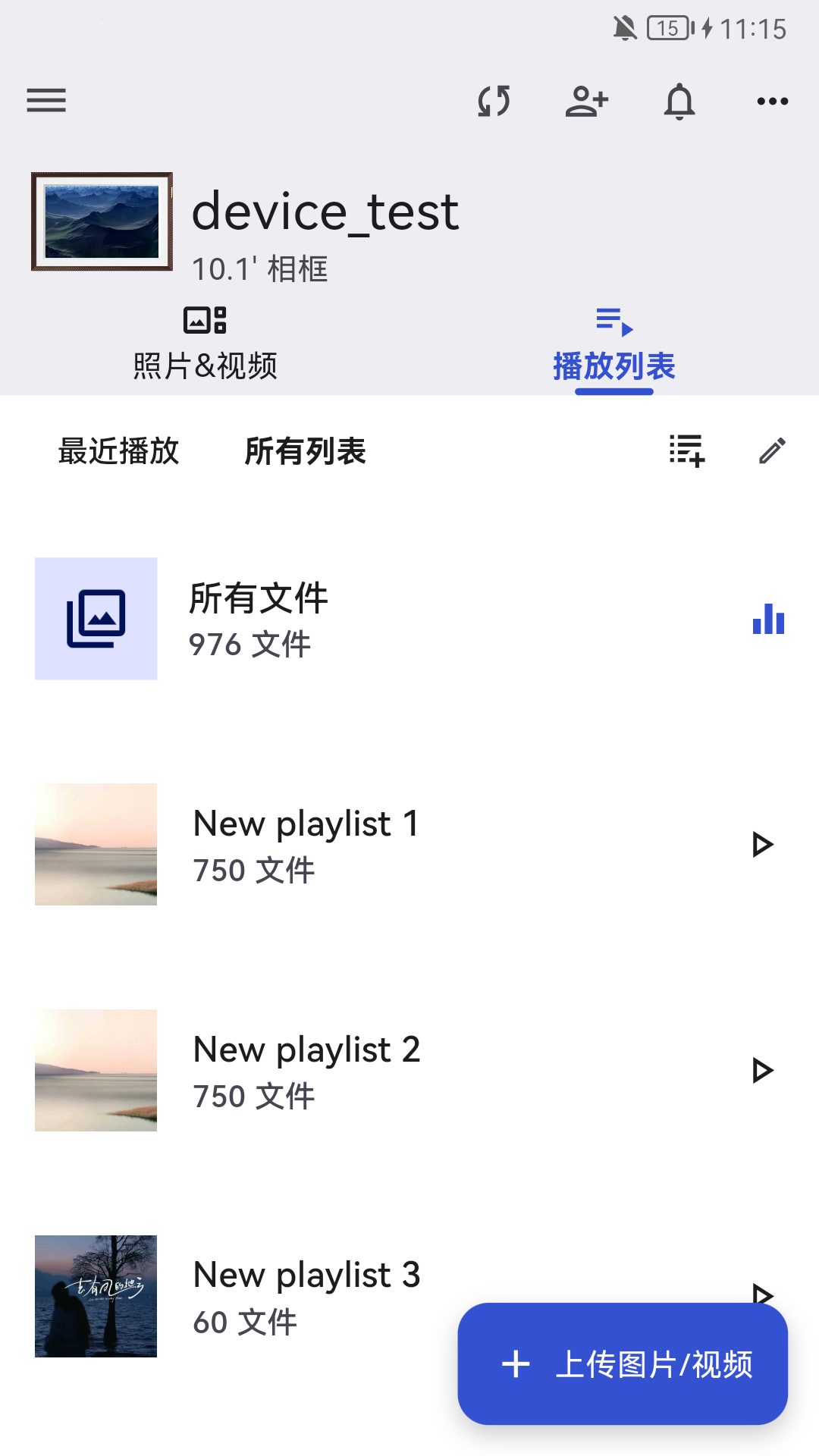The image size is (819, 1456).
Task: Open the notifications bell icon
Action: [679, 101]
